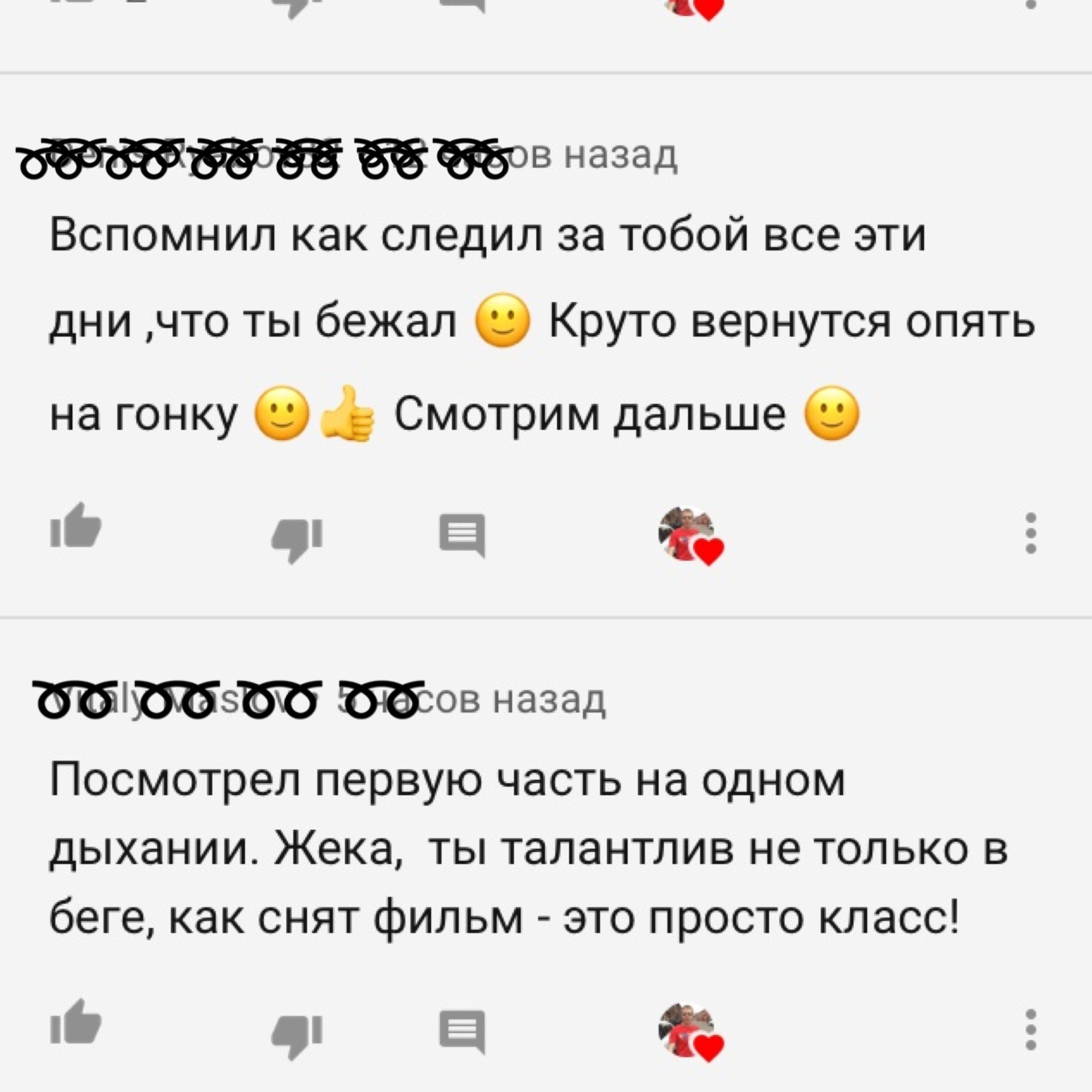Reply to the comment starting with "Вспомнил как следил"
1092x1092 pixels.
[x=462, y=535]
